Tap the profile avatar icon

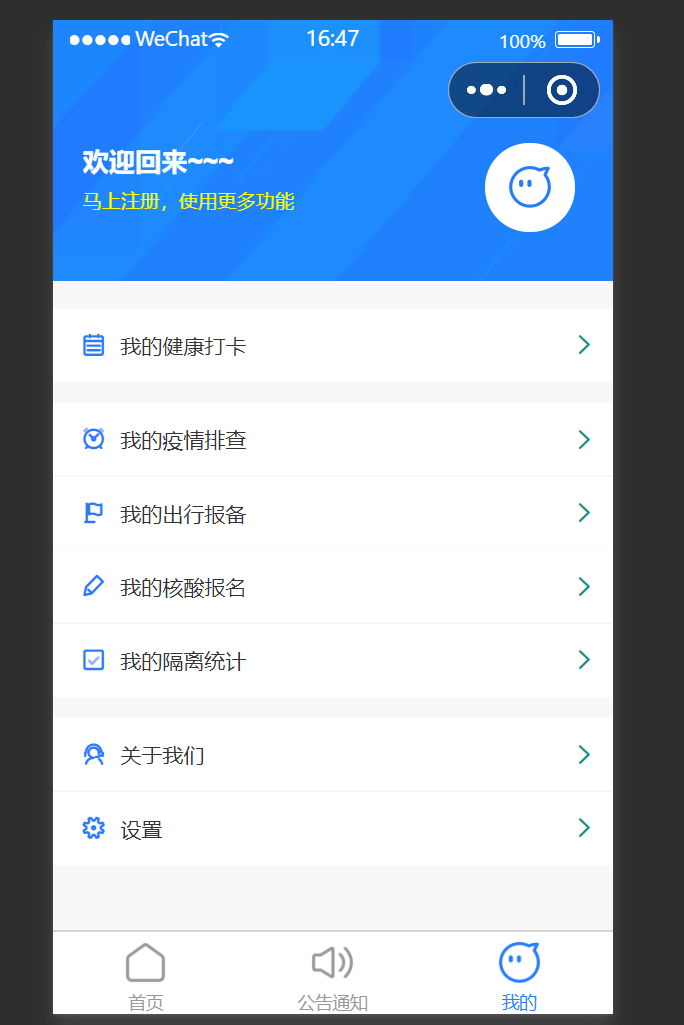529,187
